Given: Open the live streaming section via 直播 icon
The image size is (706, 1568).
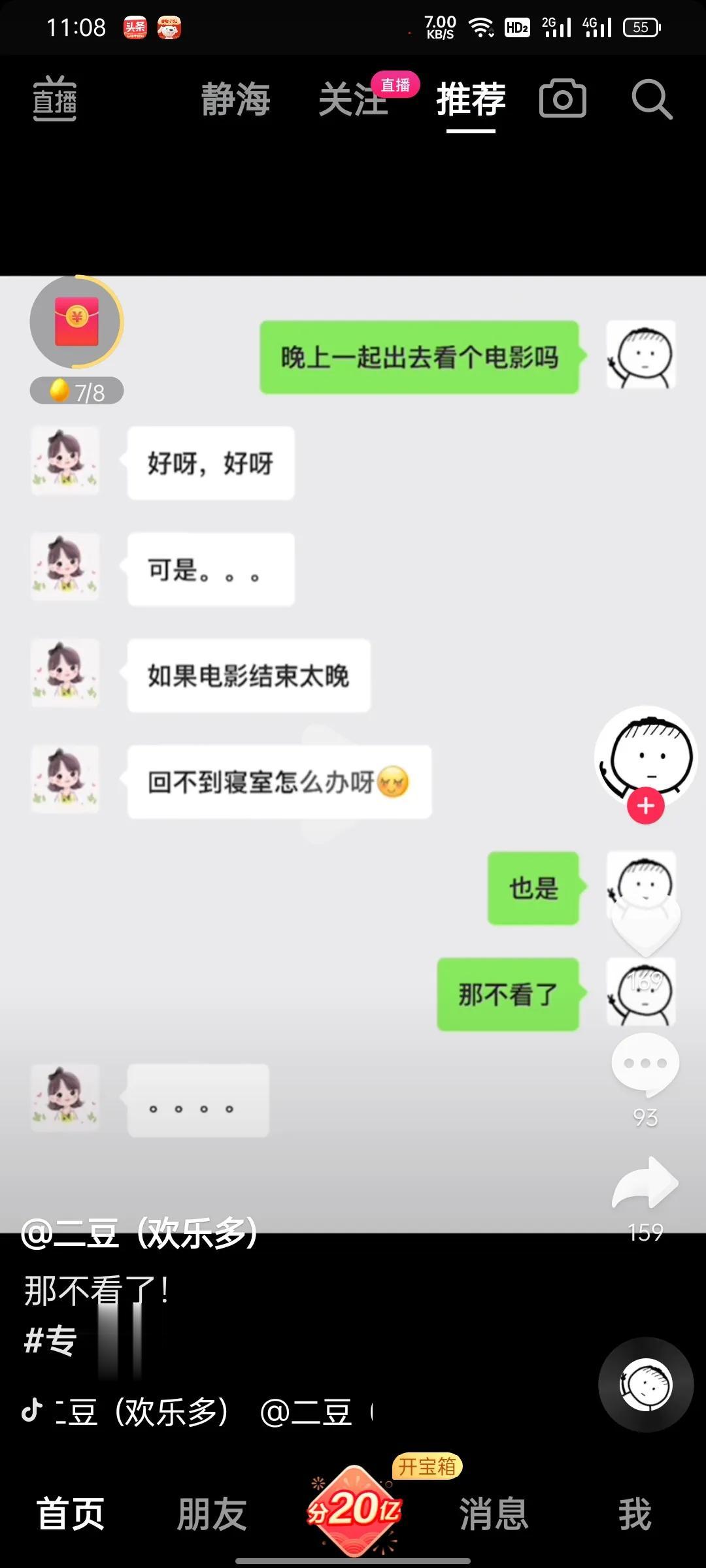Looking at the screenshot, I should [x=55, y=99].
